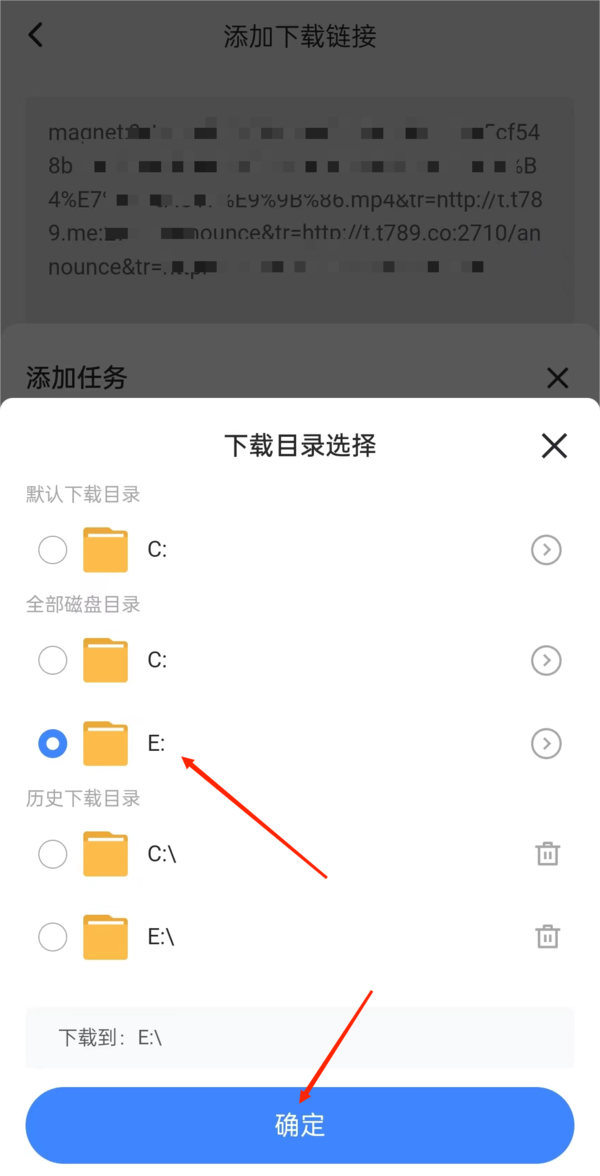Select the C: default download directory radio
The width and height of the screenshot is (600, 1176).
(x=52, y=550)
